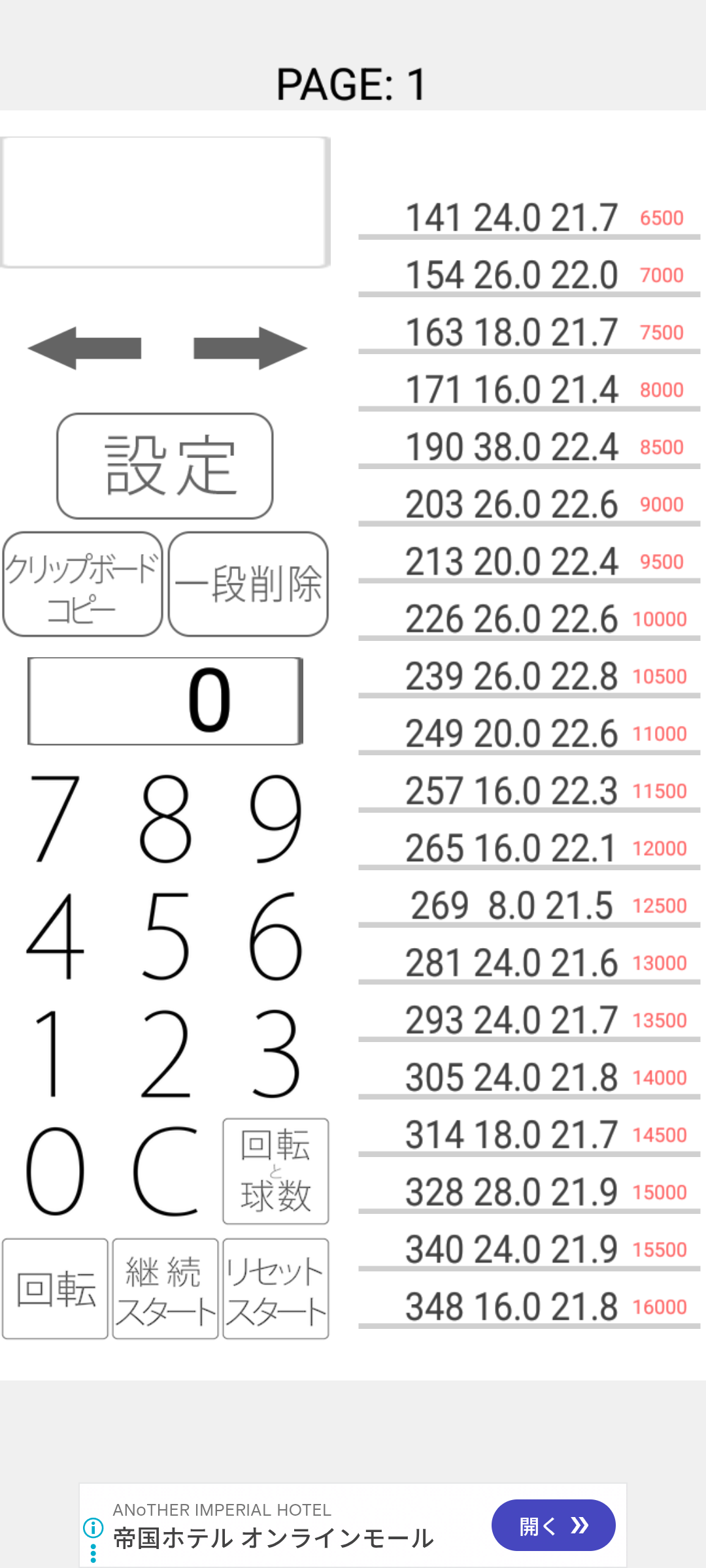The image size is (706, 1568).
Task: Tap リセットスタート to reset and start
Action: 276,1289
